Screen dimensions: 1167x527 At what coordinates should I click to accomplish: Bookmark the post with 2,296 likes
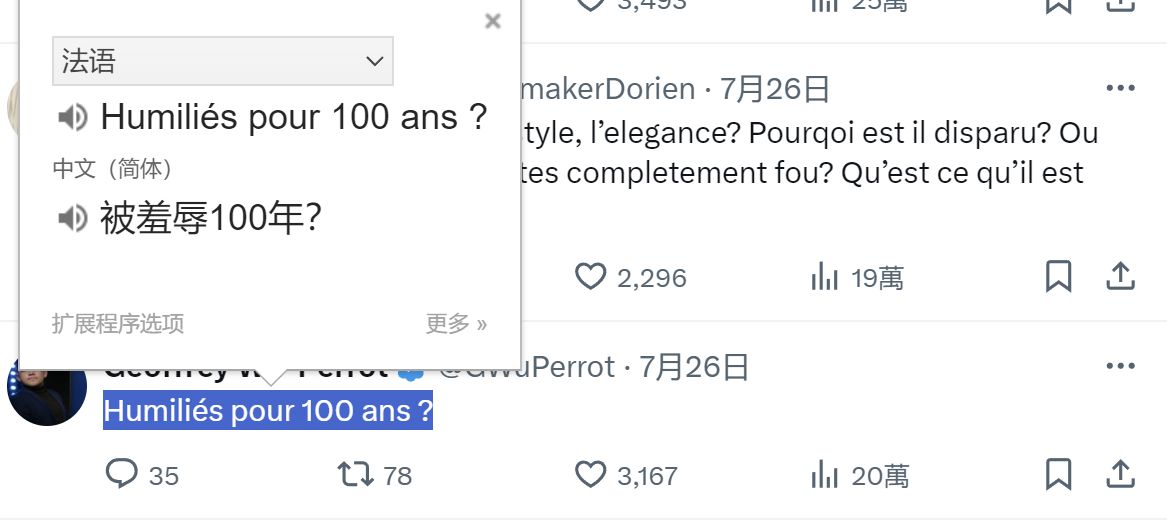click(1058, 277)
